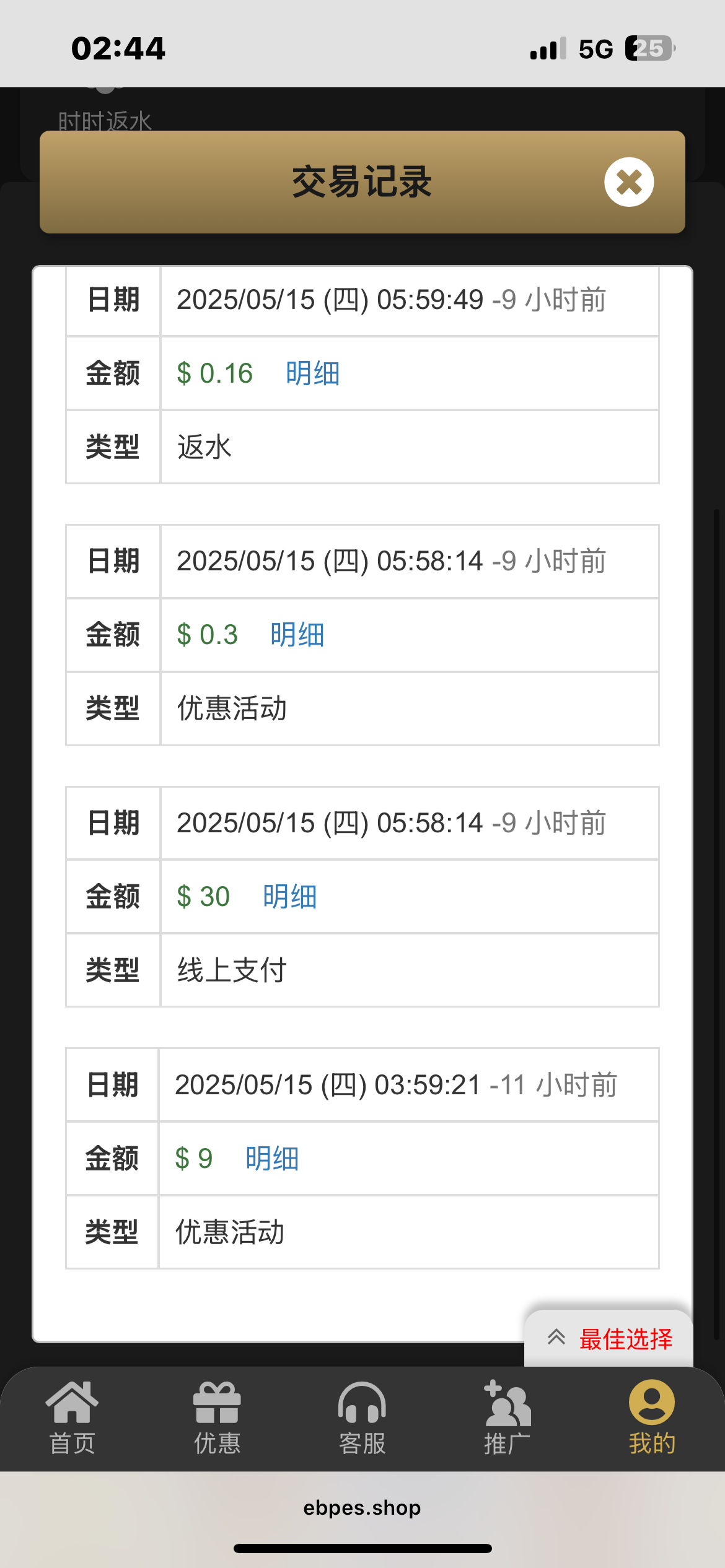Screen dimensions: 725x1568
Task: View 明细 of the $9 优惠活动 record
Action: [272, 1159]
